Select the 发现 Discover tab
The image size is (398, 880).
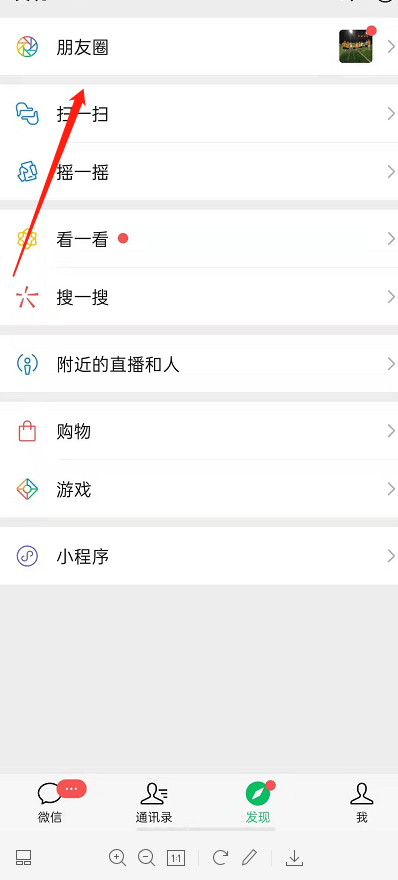tap(258, 802)
